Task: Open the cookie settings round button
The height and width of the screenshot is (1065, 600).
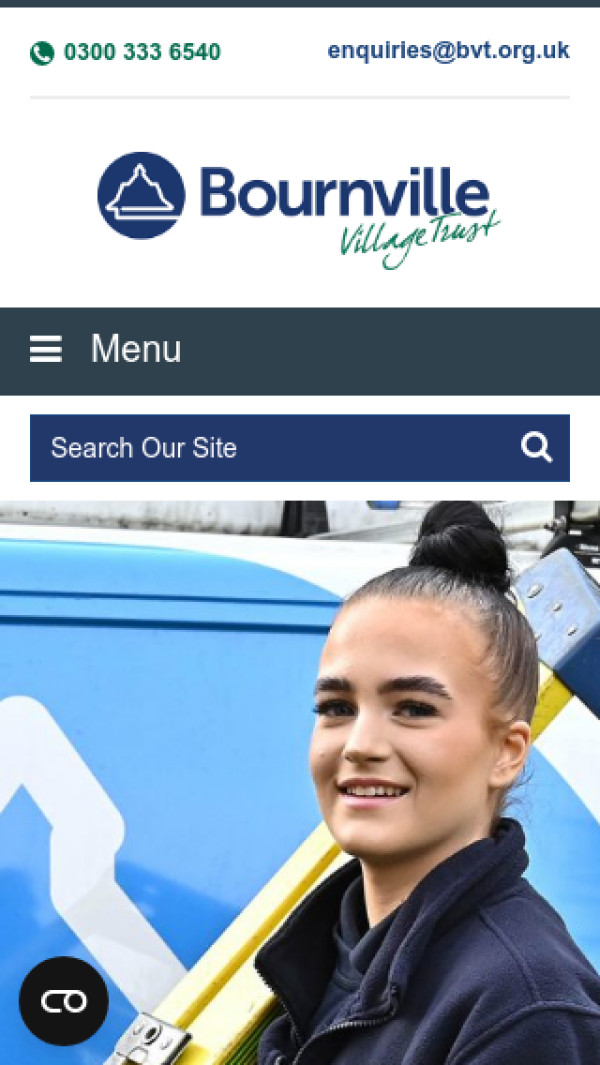Action: 64,1001
